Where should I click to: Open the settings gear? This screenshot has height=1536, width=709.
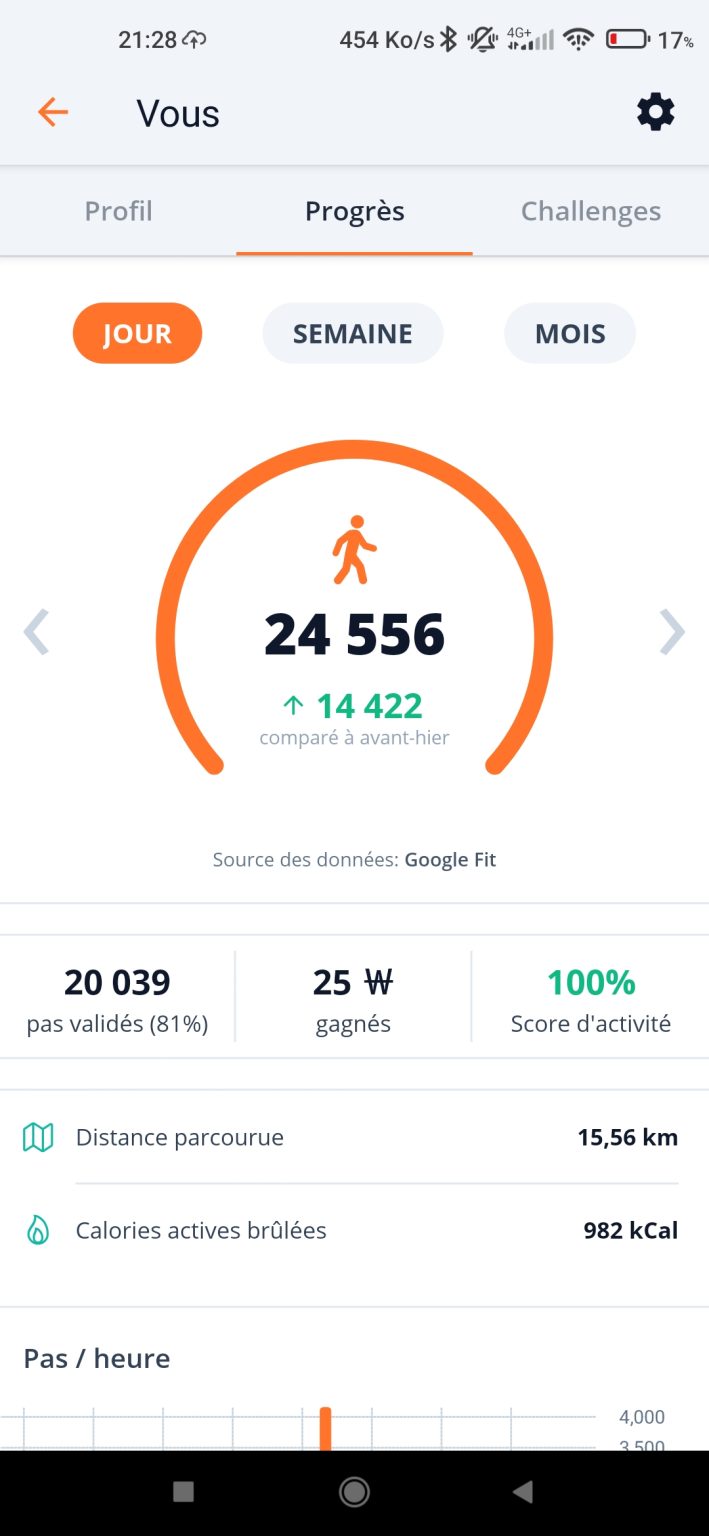(656, 113)
